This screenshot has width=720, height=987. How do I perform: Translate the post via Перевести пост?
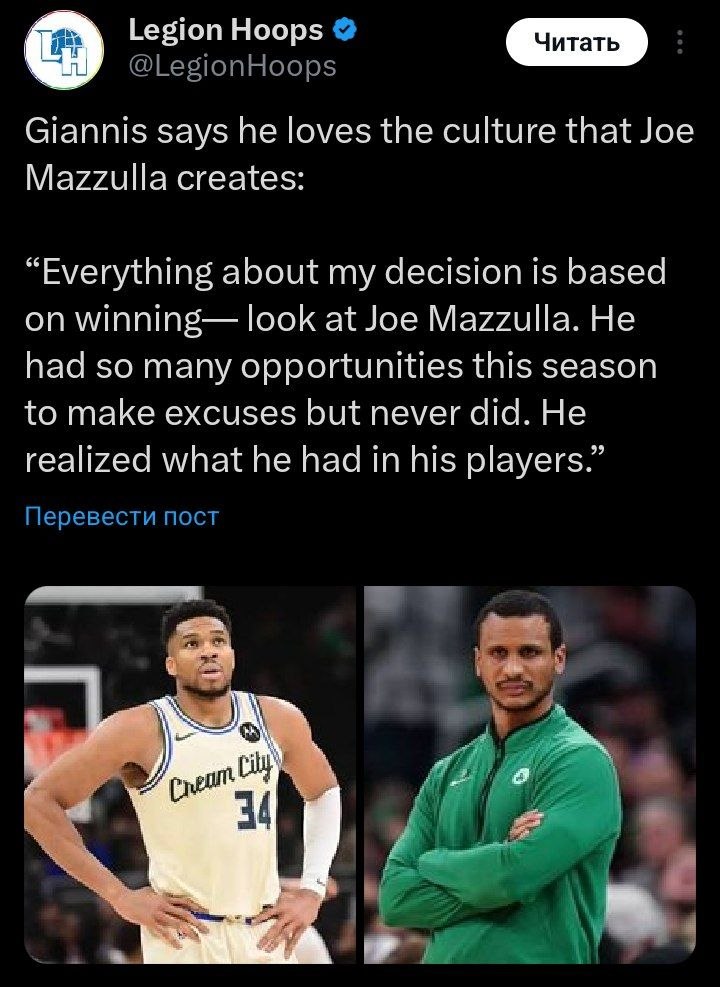pos(121,516)
